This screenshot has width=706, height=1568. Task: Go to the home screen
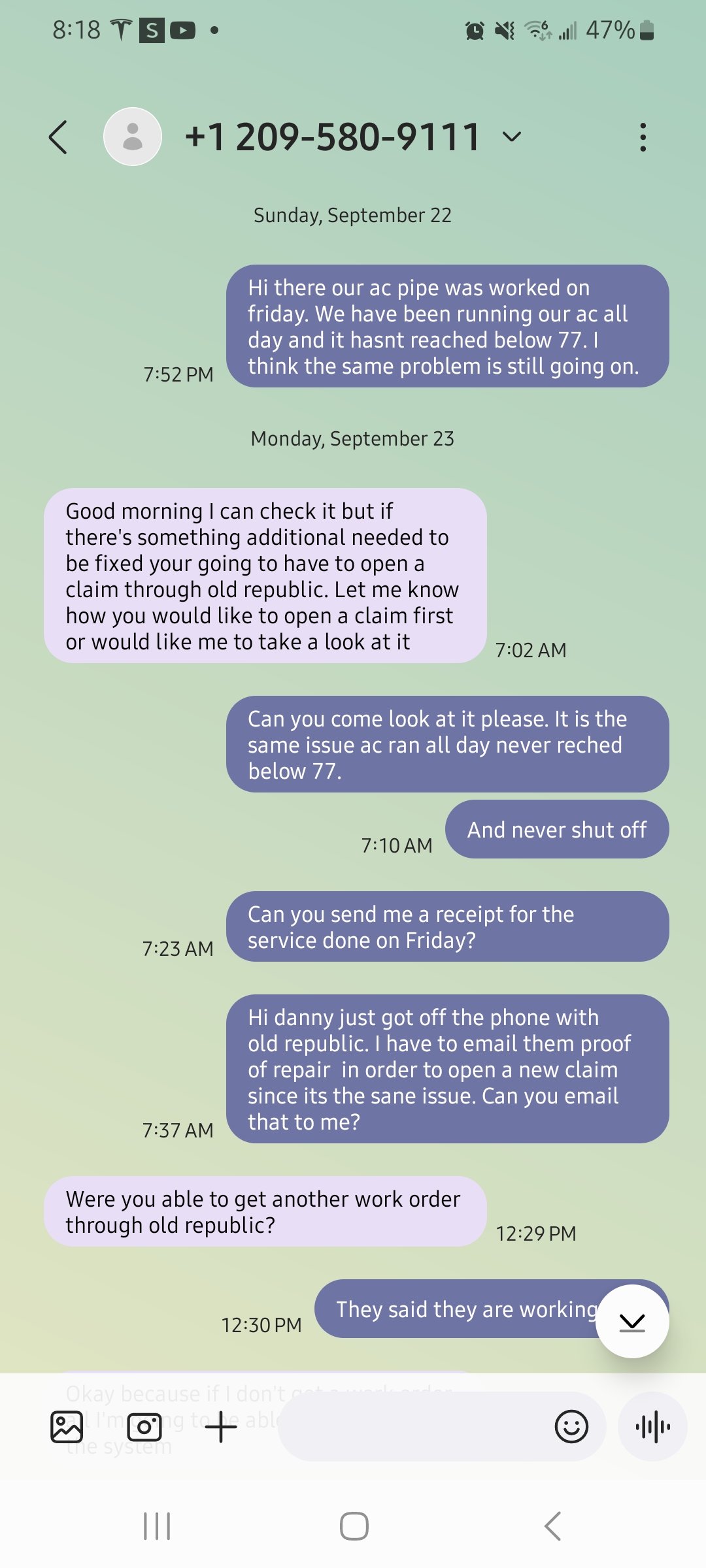click(354, 1526)
